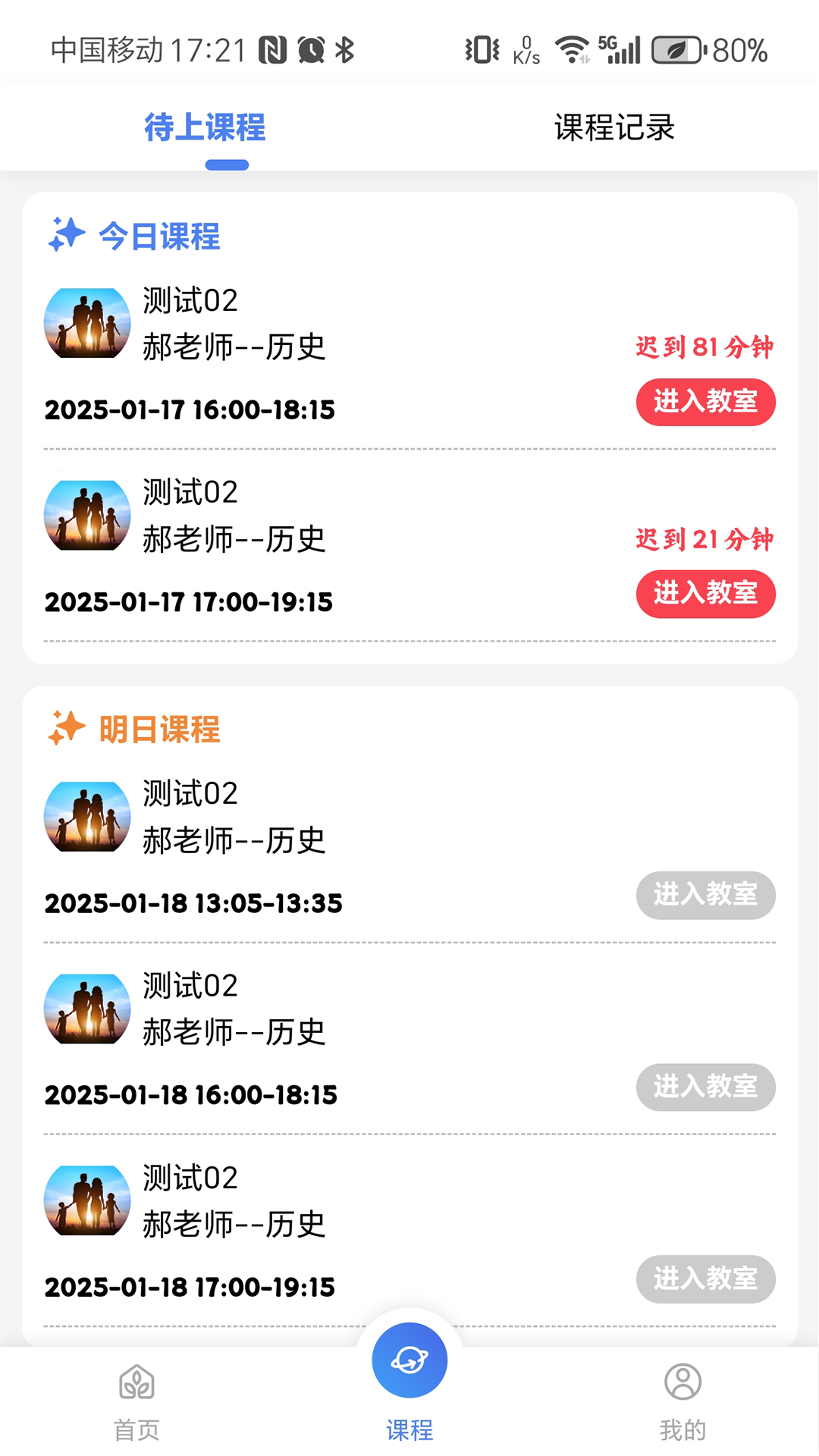This screenshot has width=819, height=1456.
Task: Switch to the 课程记录 tab
Action: pos(614,127)
